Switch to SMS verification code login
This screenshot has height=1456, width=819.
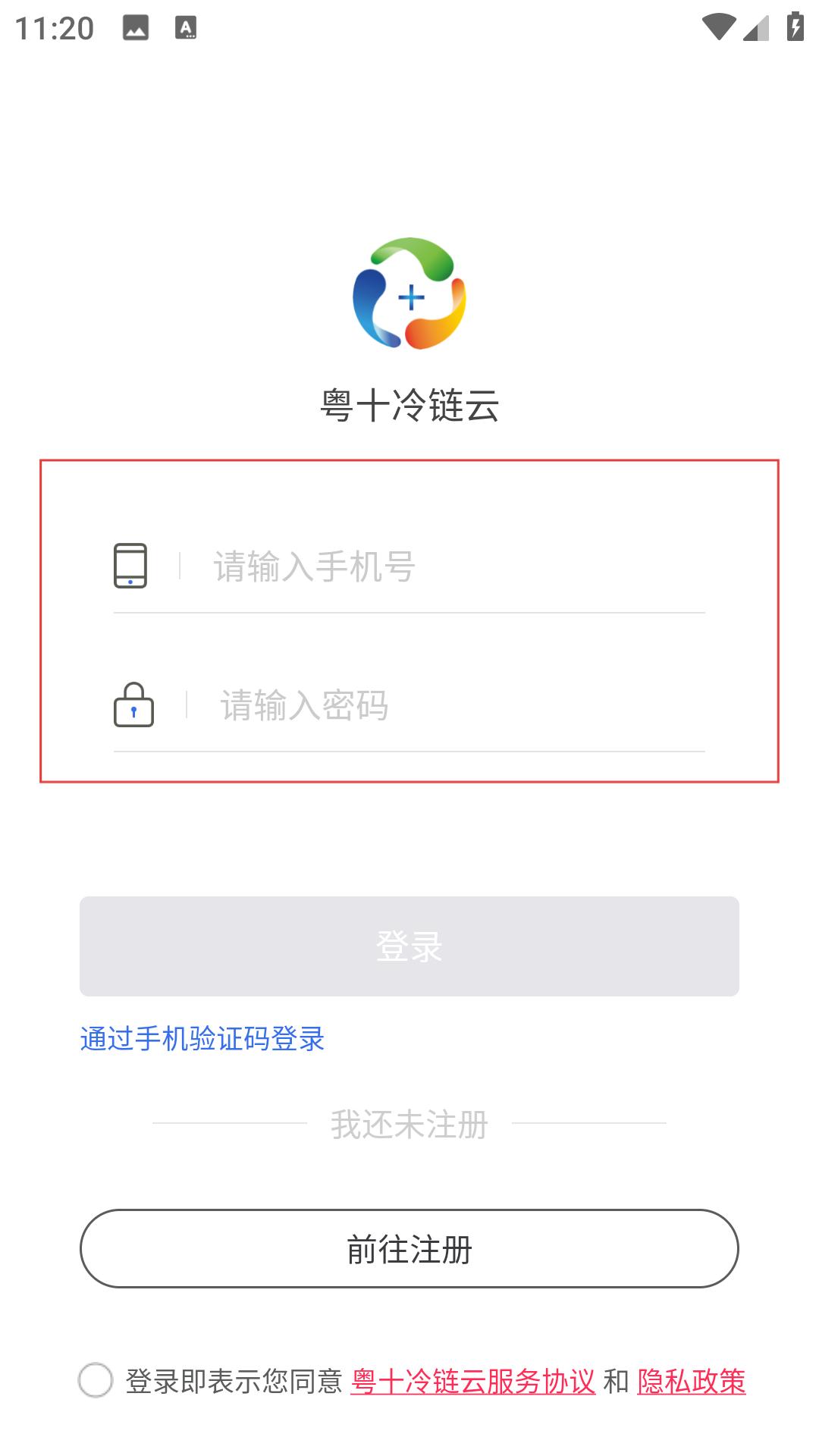(202, 1039)
